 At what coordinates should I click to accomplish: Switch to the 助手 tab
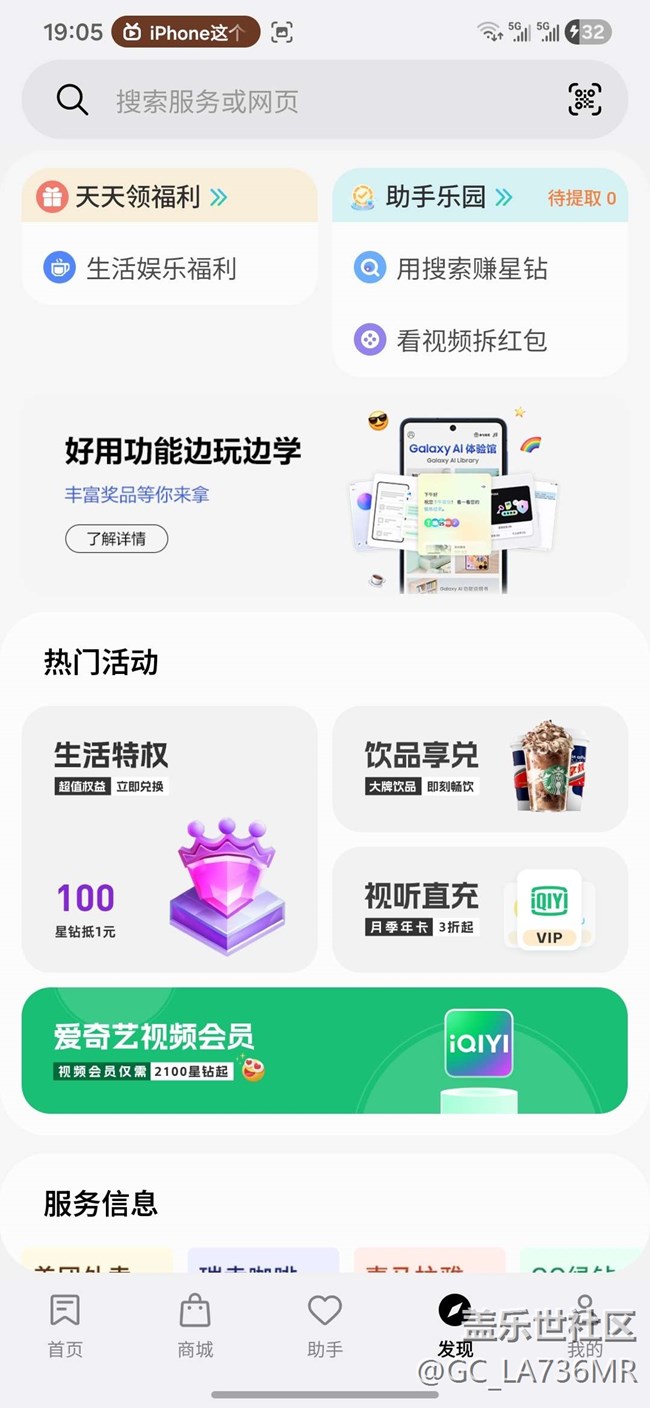pos(325,1325)
